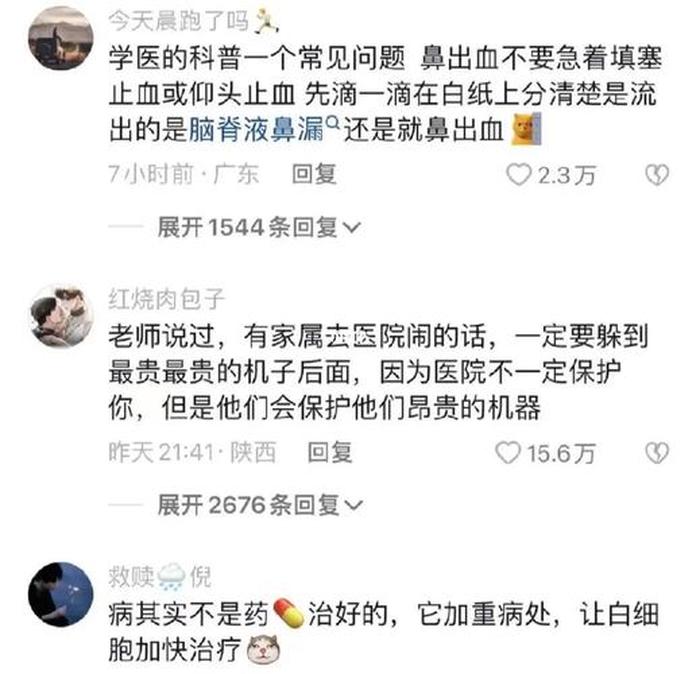Like the comment by 红烧肉包子
This screenshot has width=700, height=674.
tap(510, 453)
